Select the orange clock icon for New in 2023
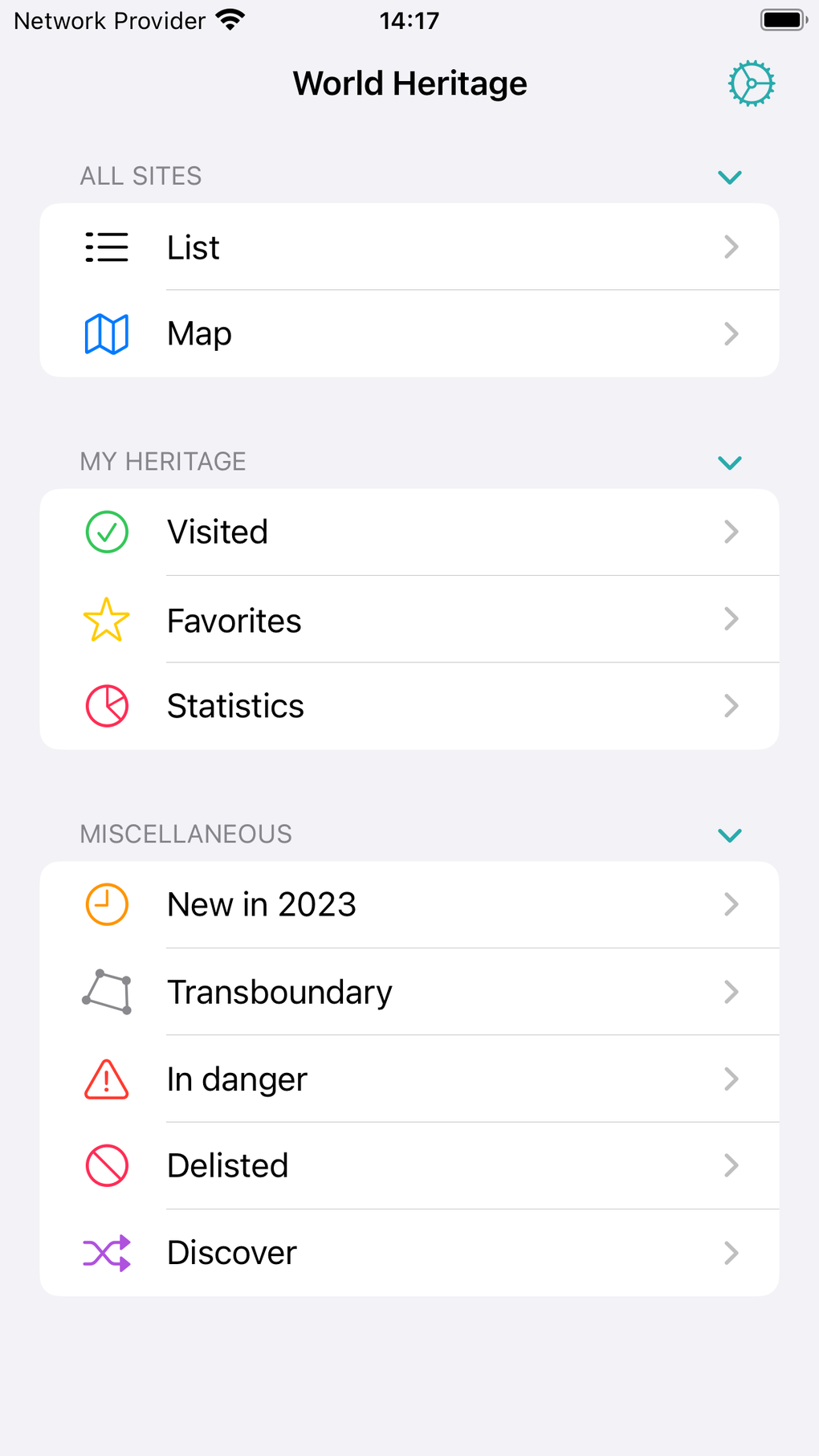This screenshot has width=819, height=1456. [x=106, y=903]
